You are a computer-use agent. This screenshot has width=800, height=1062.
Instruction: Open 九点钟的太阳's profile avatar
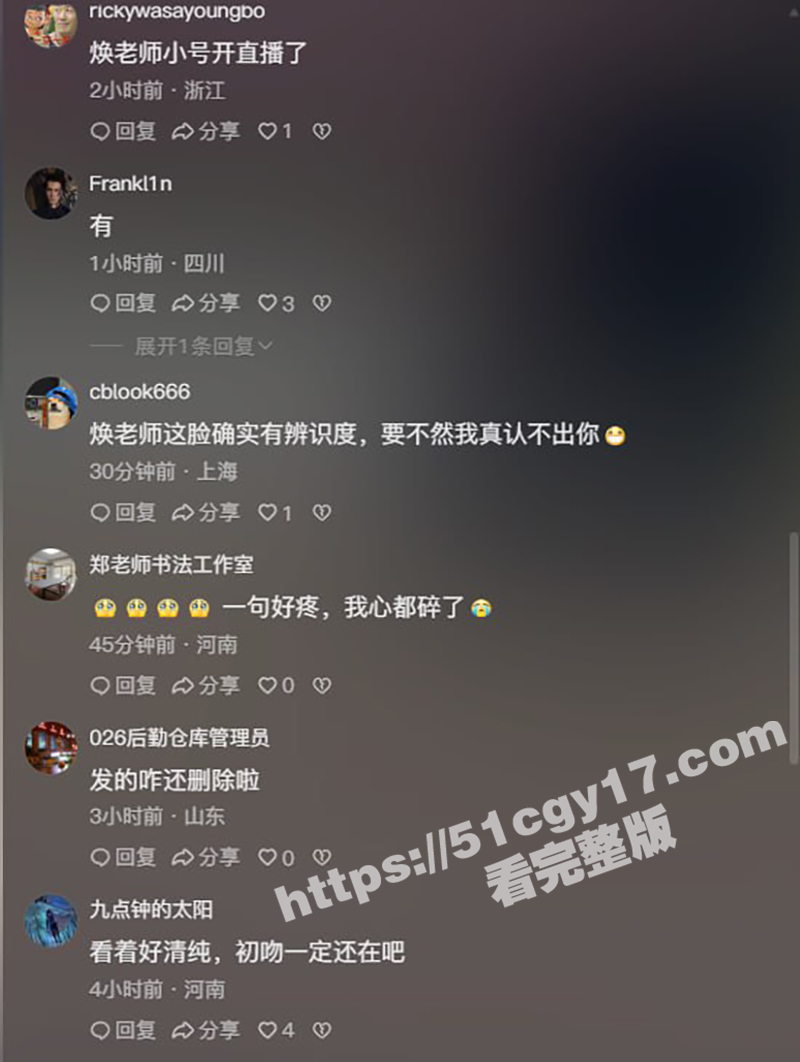(51, 919)
